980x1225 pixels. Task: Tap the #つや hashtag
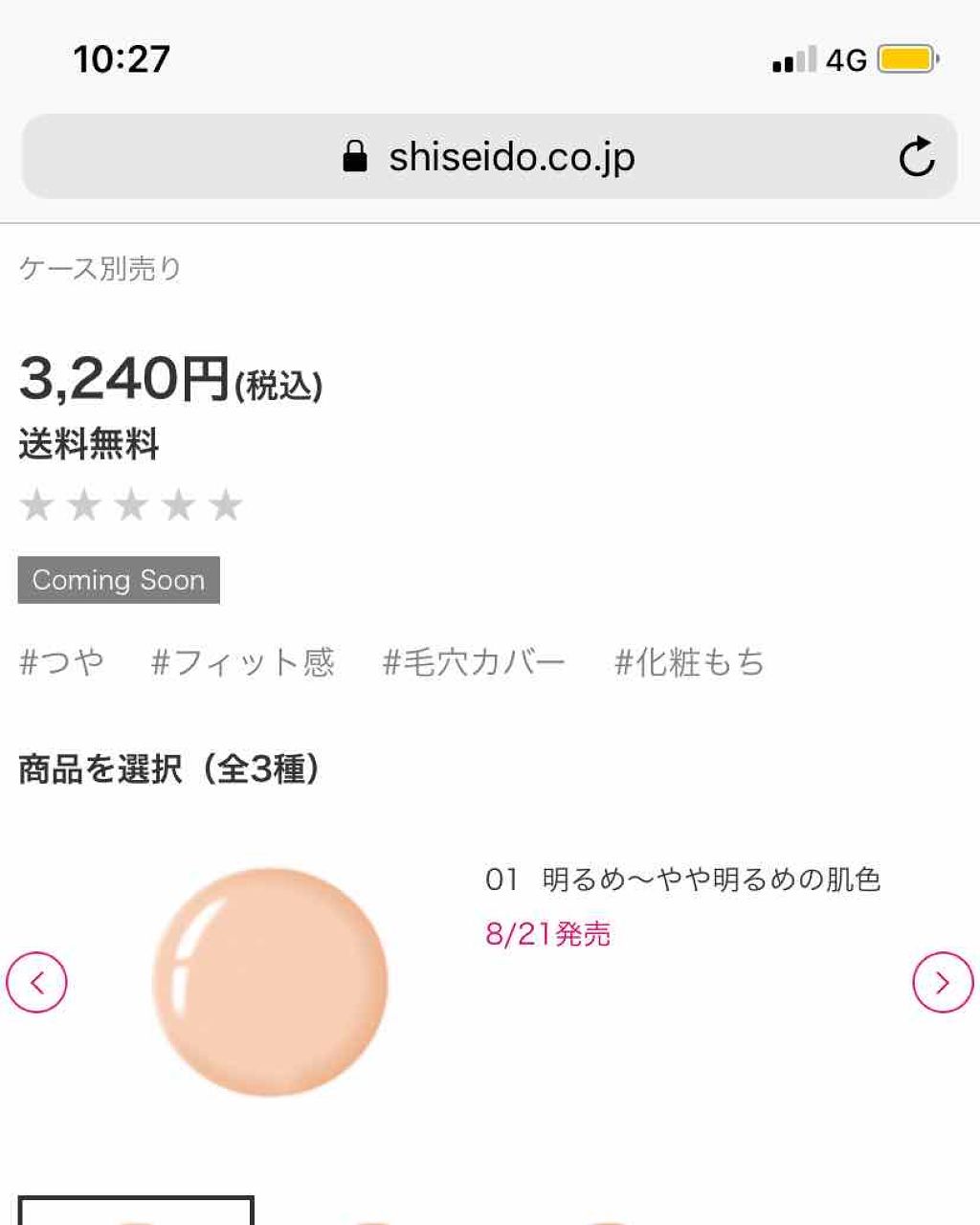tap(63, 660)
